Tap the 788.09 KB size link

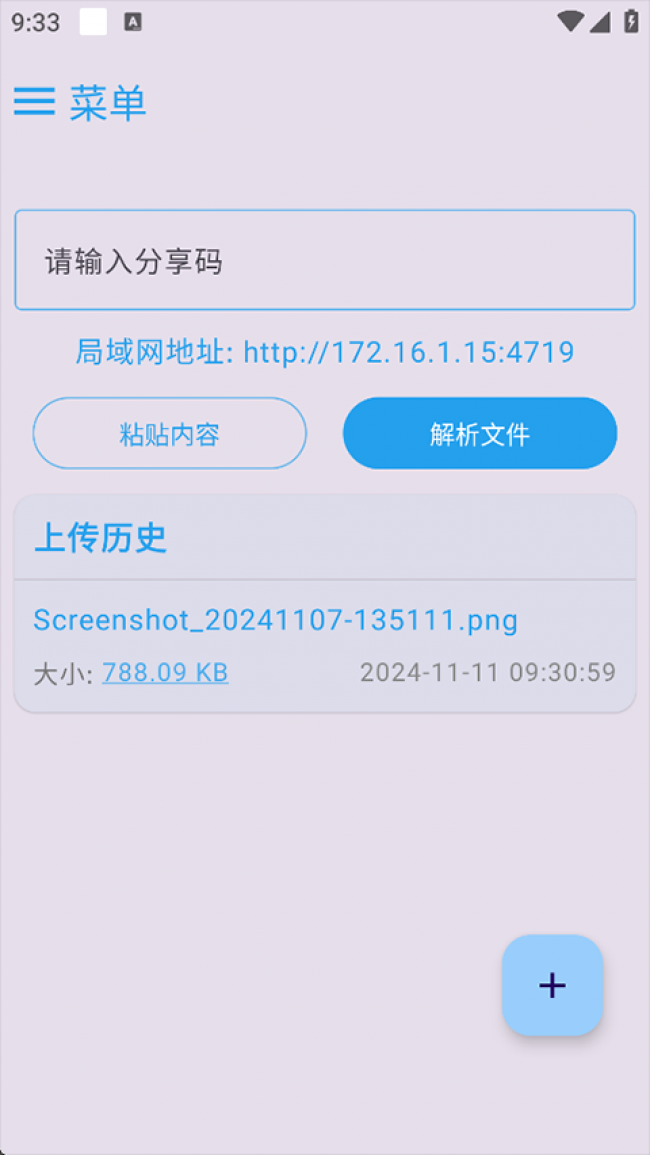tap(165, 673)
